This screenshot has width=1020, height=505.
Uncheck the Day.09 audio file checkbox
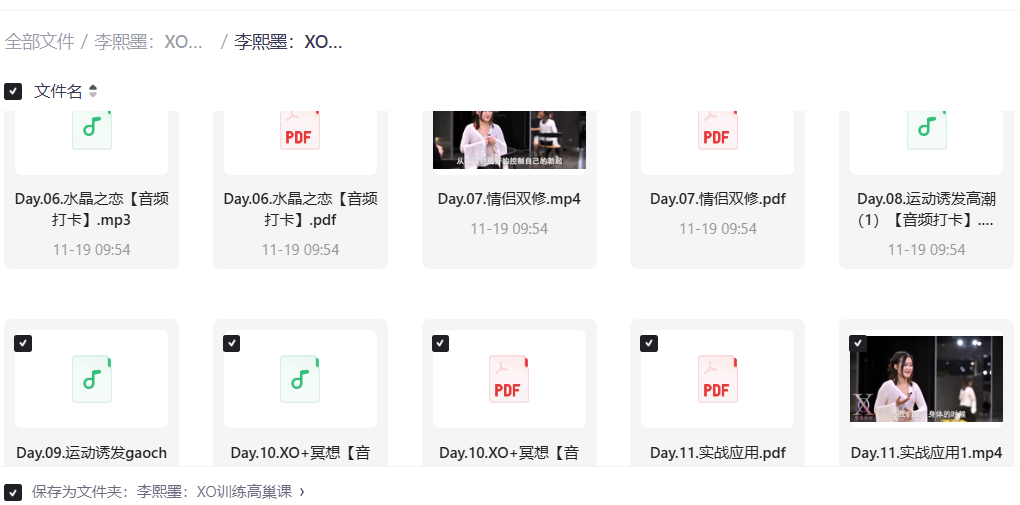pyautogui.click(x=23, y=343)
